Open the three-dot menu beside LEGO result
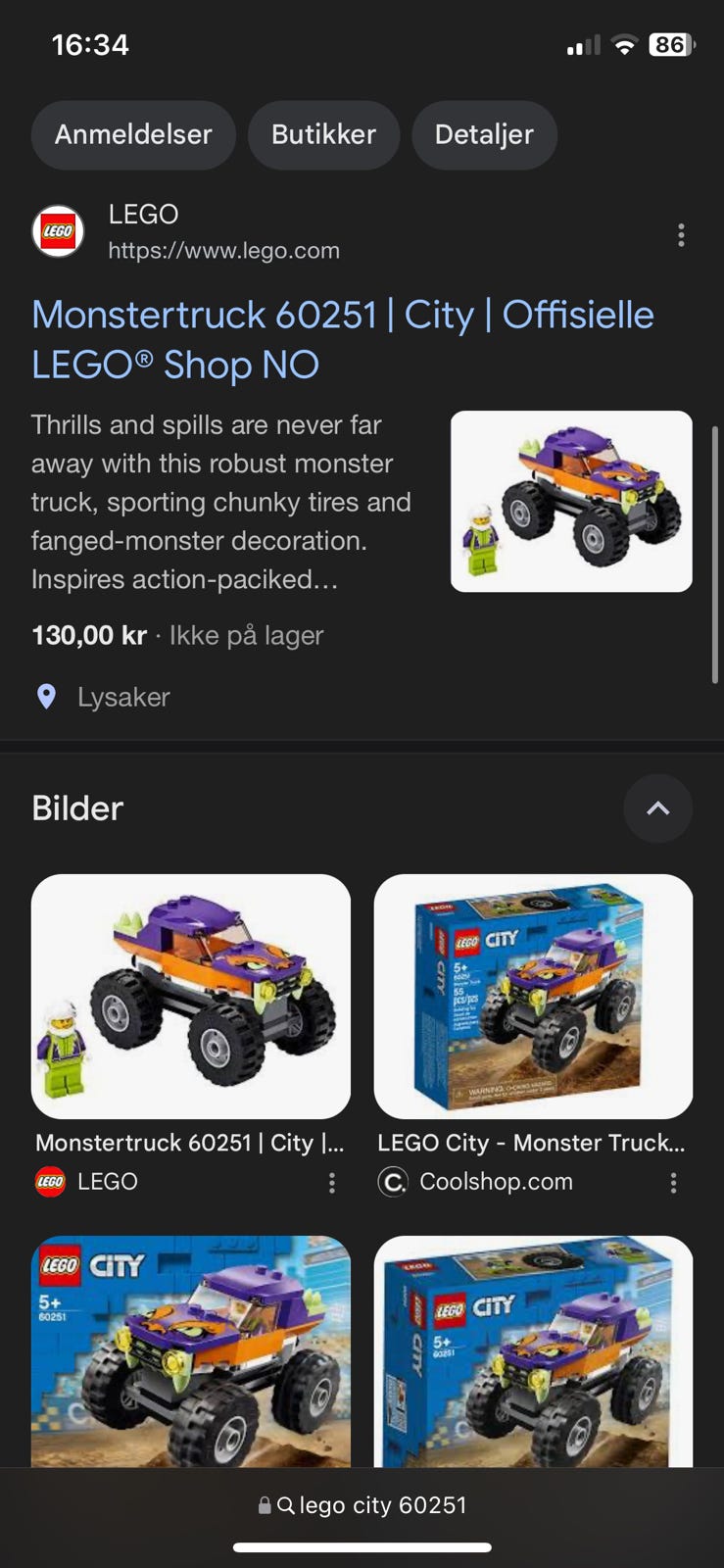The width and height of the screenshot is (724, 1568). 681,234
